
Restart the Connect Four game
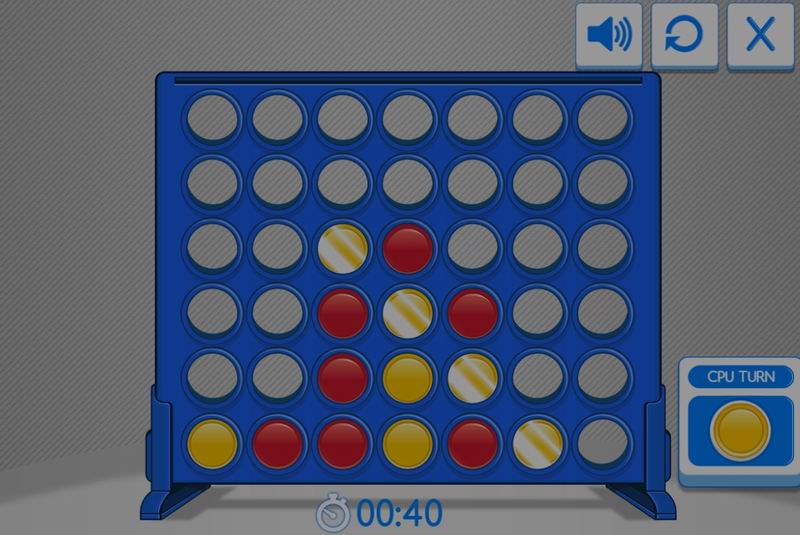click(x=685, y=35)
